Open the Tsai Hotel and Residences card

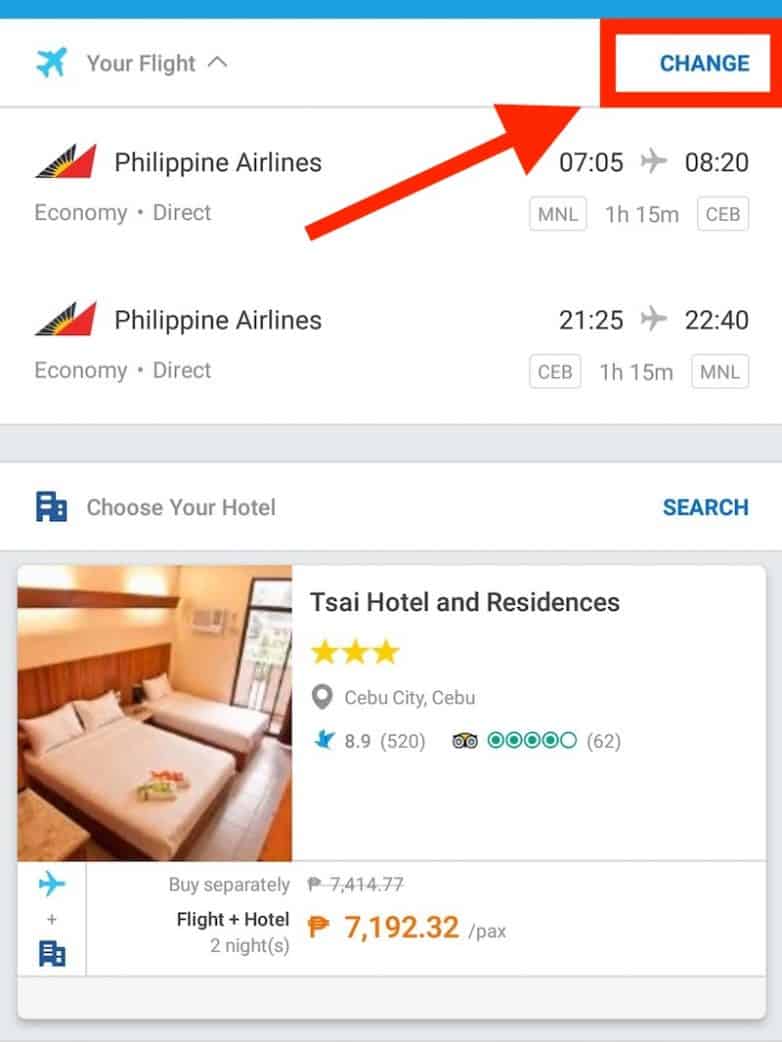tap(464, 603)
